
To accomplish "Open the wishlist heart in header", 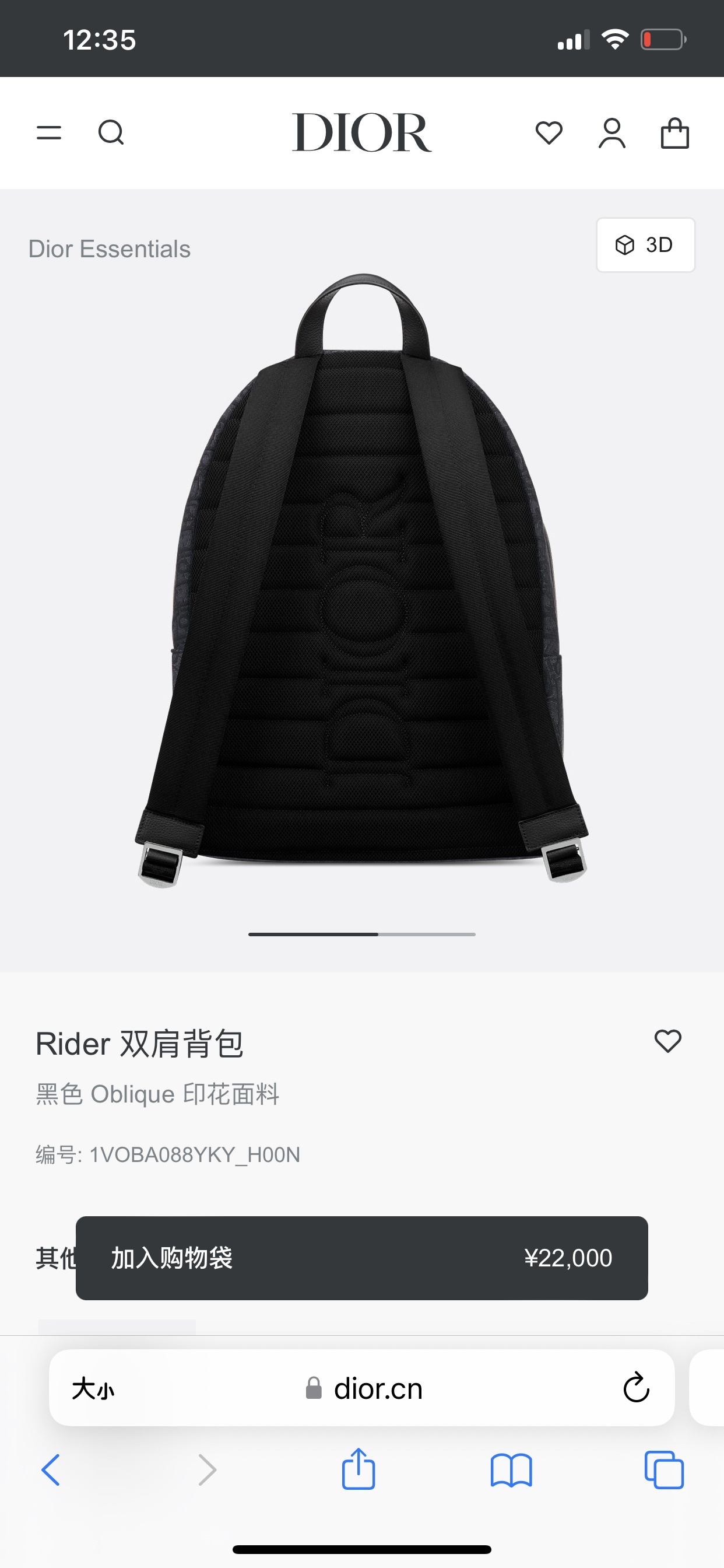I will tap(549, 132).
